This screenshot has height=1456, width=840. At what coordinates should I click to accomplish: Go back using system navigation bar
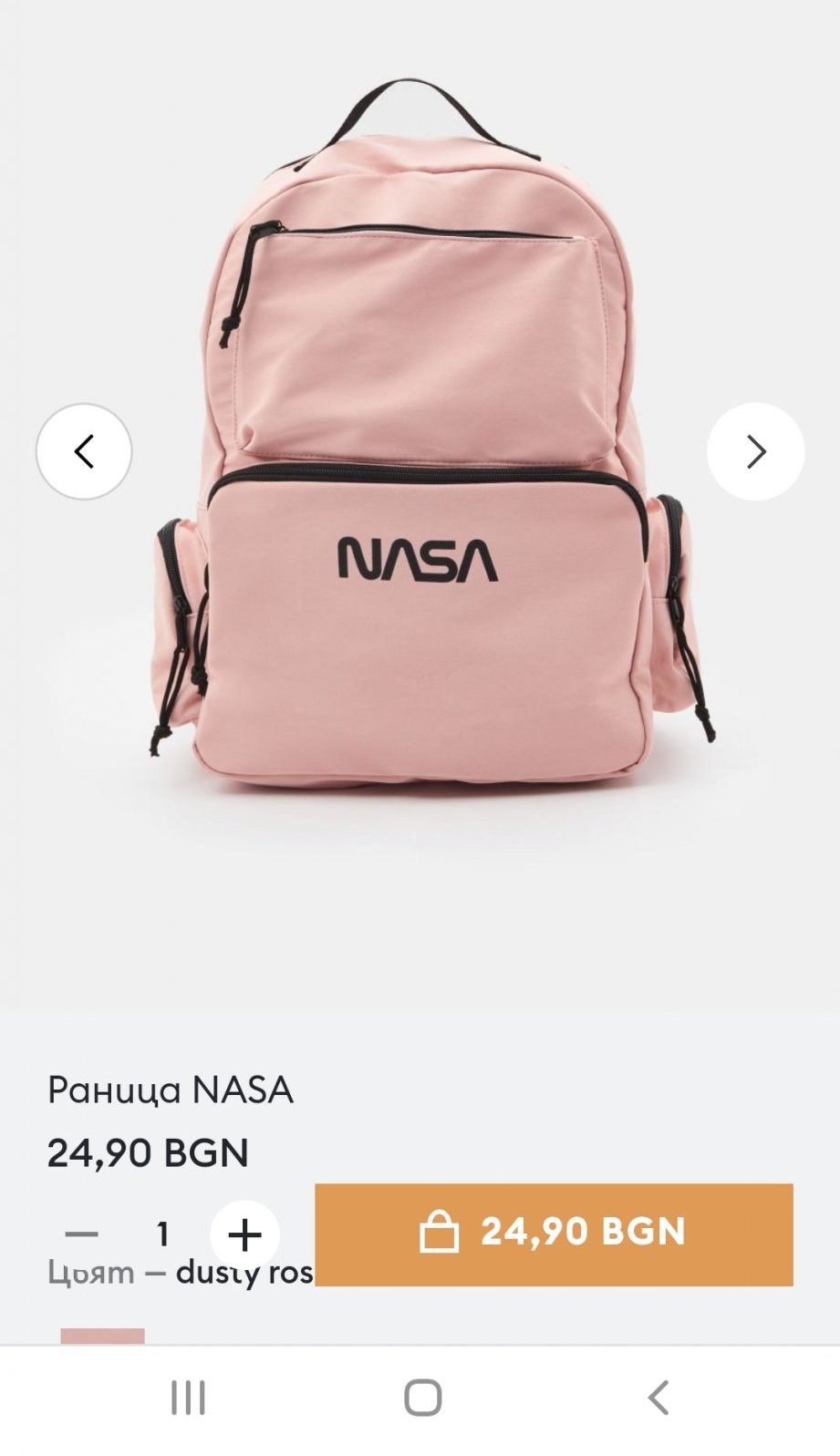(x=658, y=1397)
